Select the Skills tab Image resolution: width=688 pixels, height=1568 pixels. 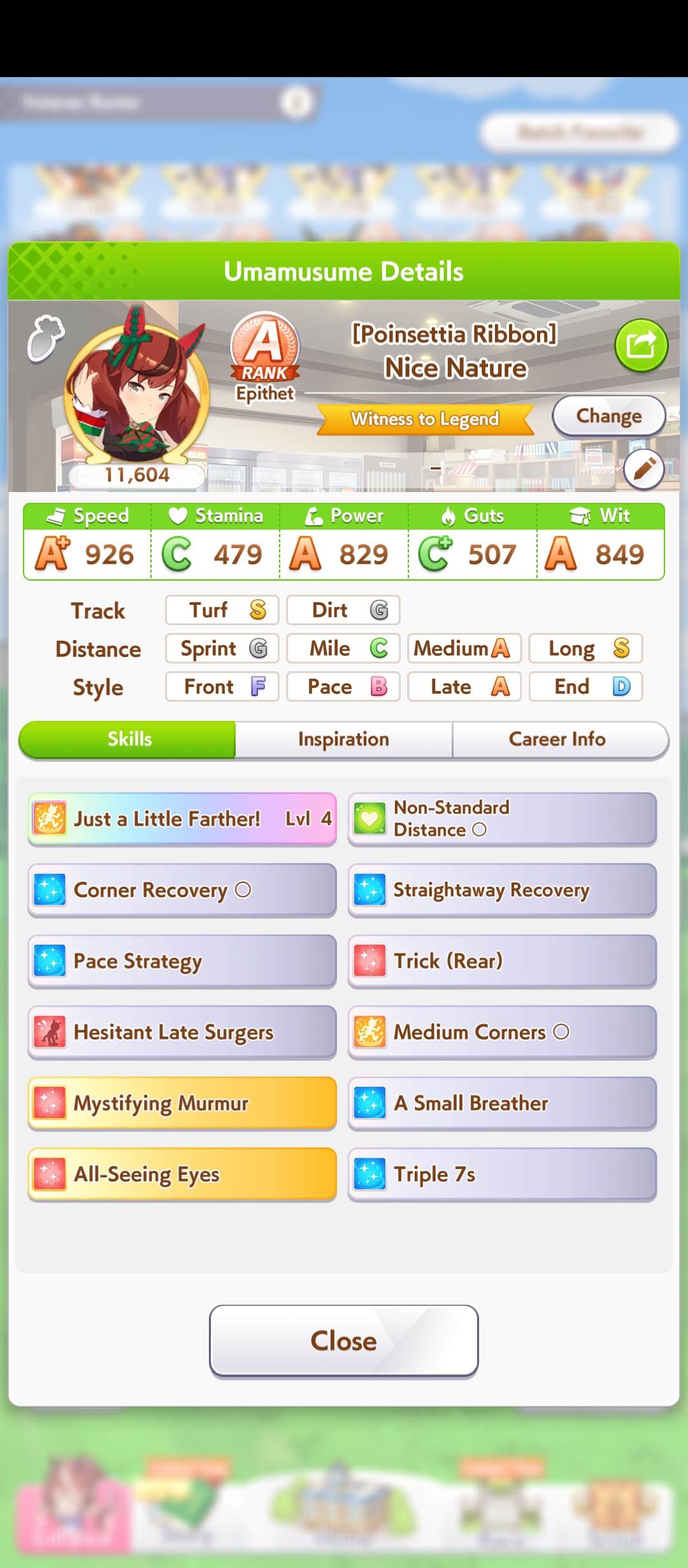click(x=129, y=739)
